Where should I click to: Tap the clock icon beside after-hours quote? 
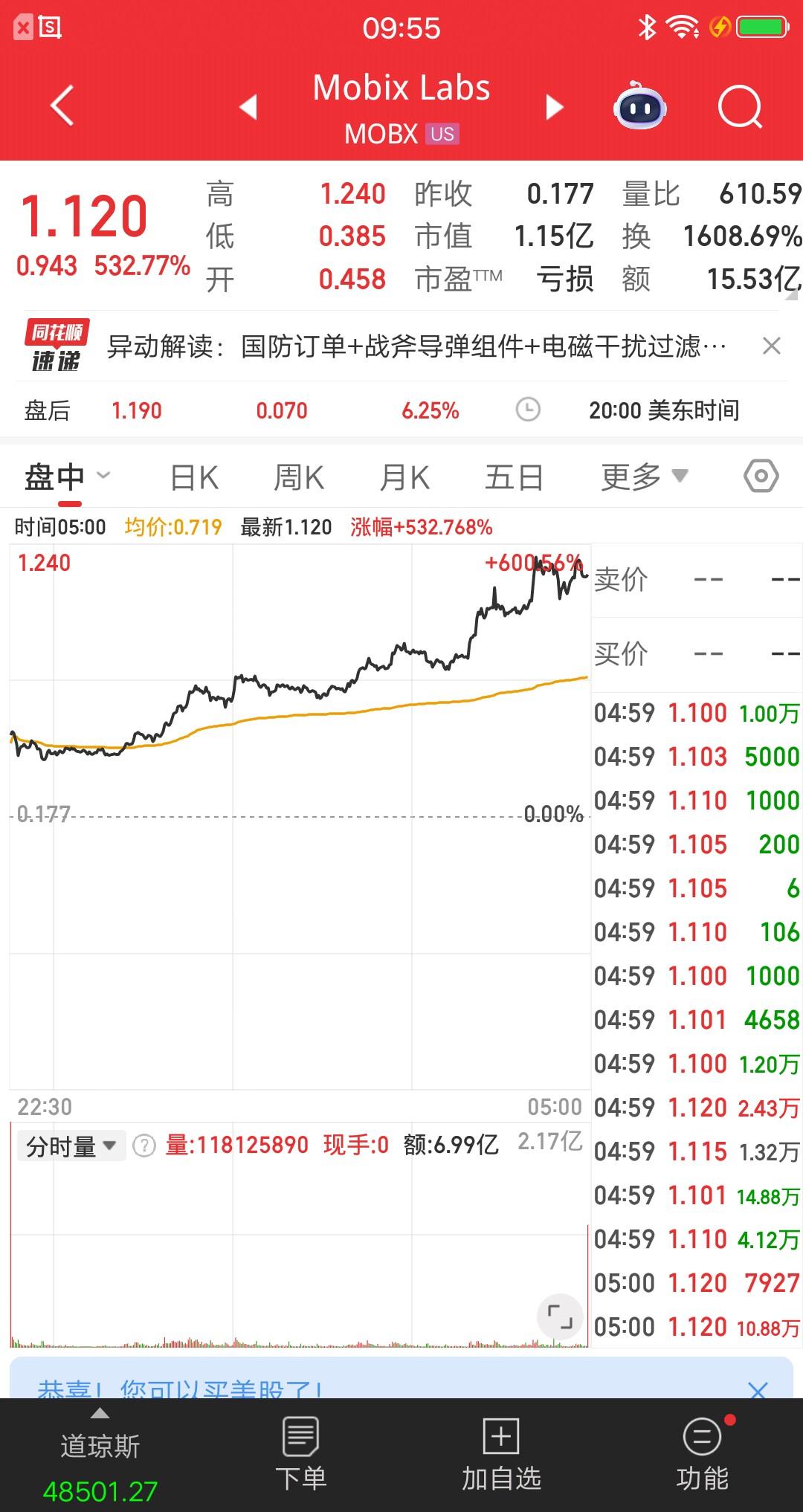pyautogui.click(x=528, y=410)
